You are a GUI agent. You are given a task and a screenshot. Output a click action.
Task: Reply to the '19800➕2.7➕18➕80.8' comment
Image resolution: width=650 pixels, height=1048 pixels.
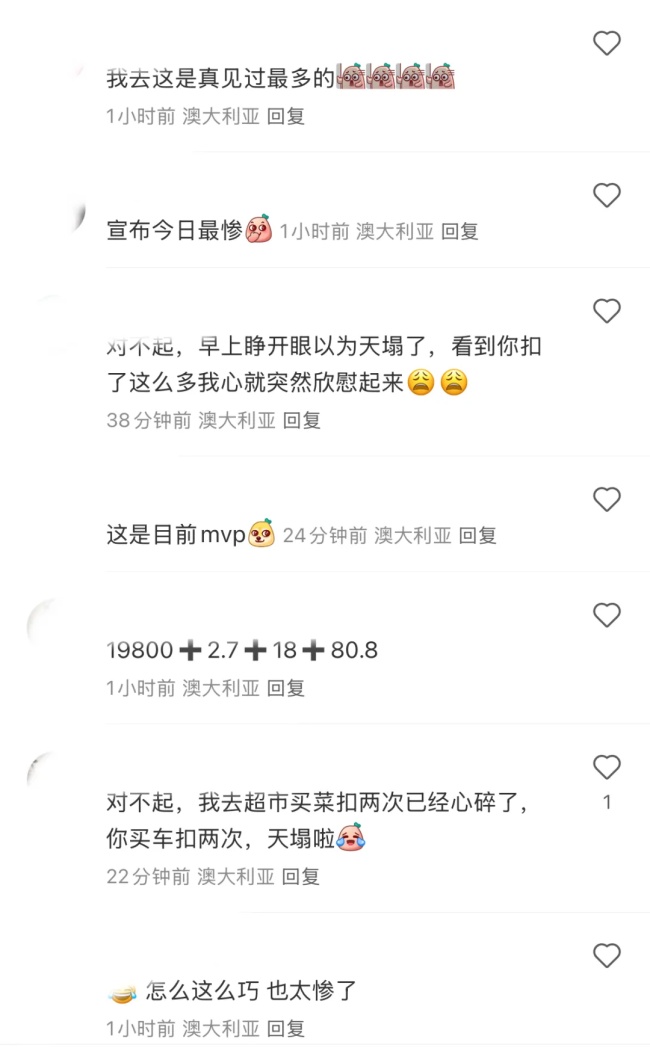[285, 688]
